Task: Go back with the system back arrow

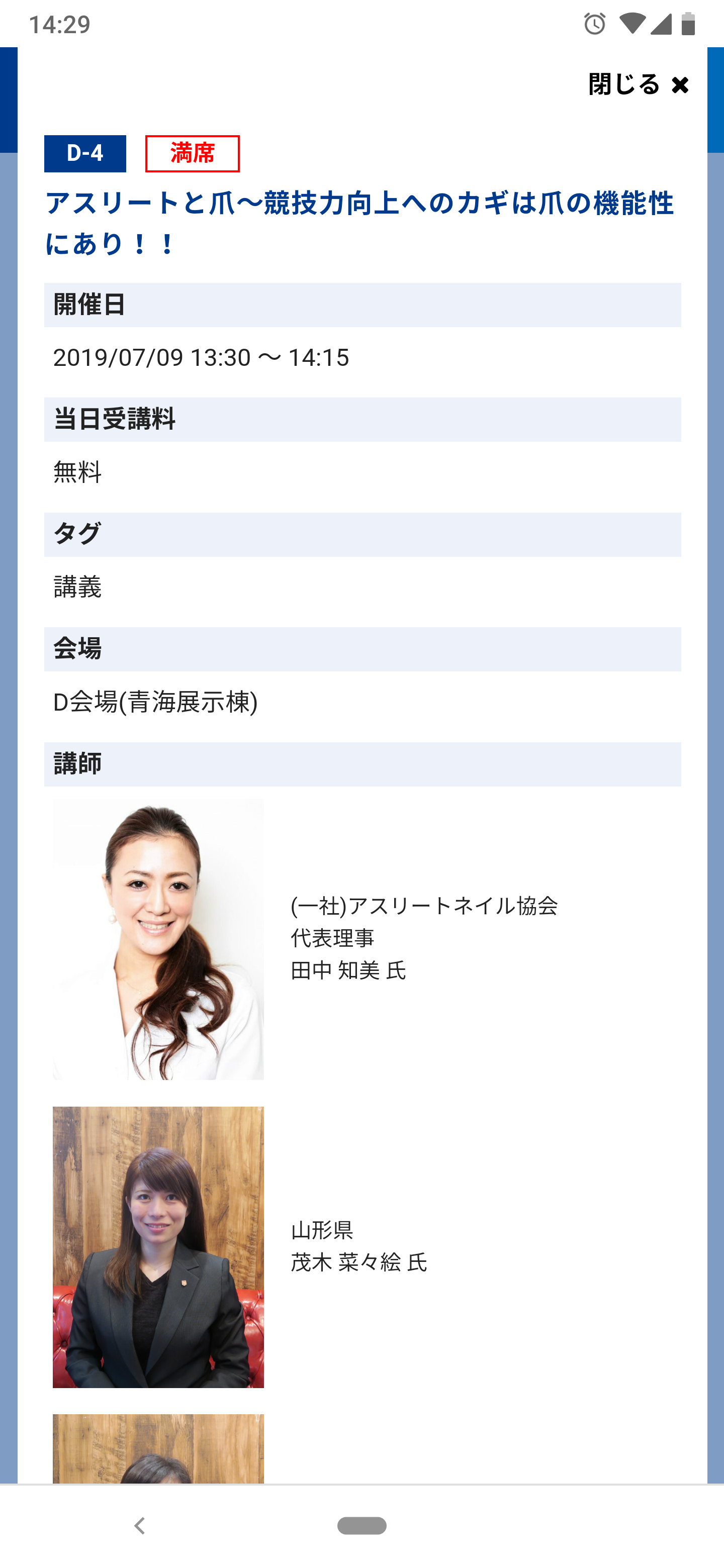Action: (139, 1525)
